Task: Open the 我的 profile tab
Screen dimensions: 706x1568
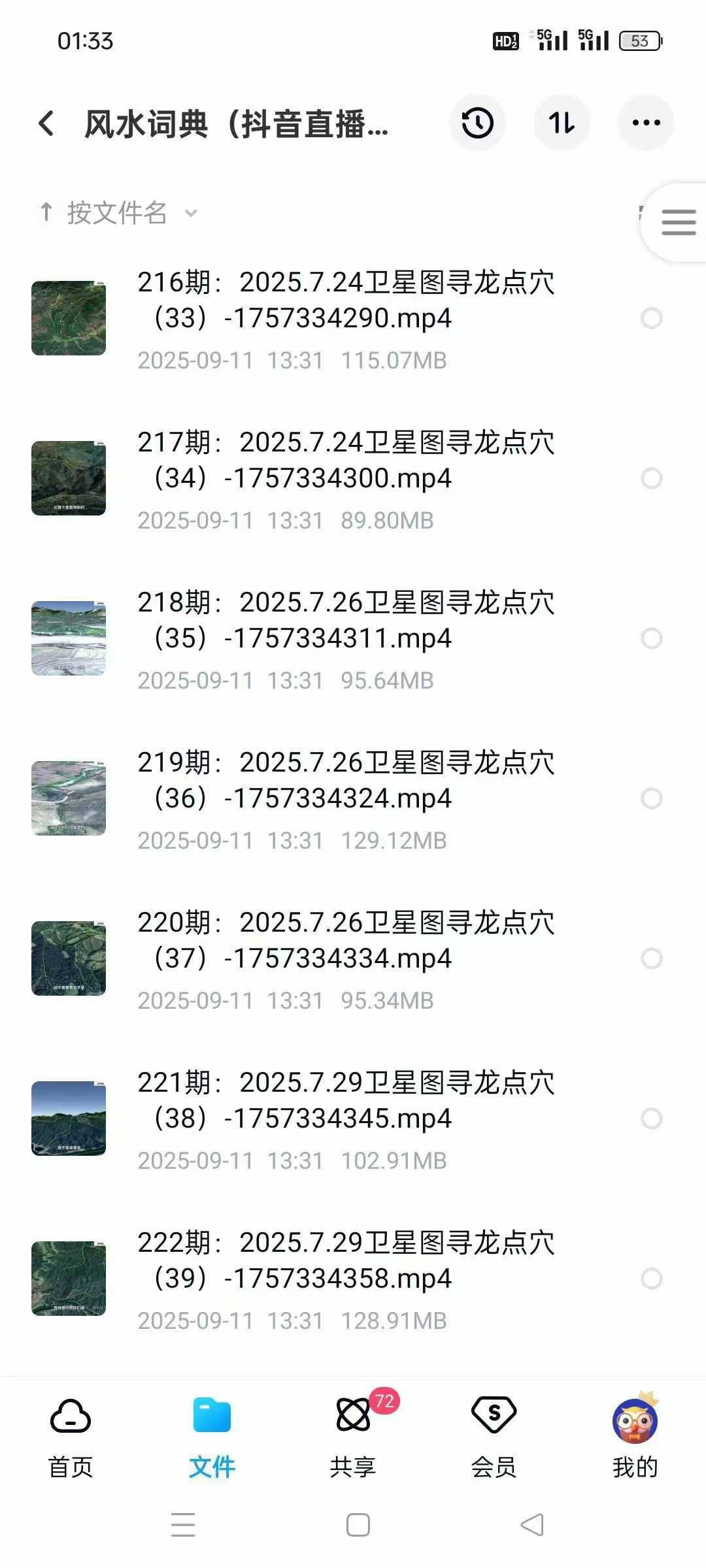Action: pos(635,1437)
